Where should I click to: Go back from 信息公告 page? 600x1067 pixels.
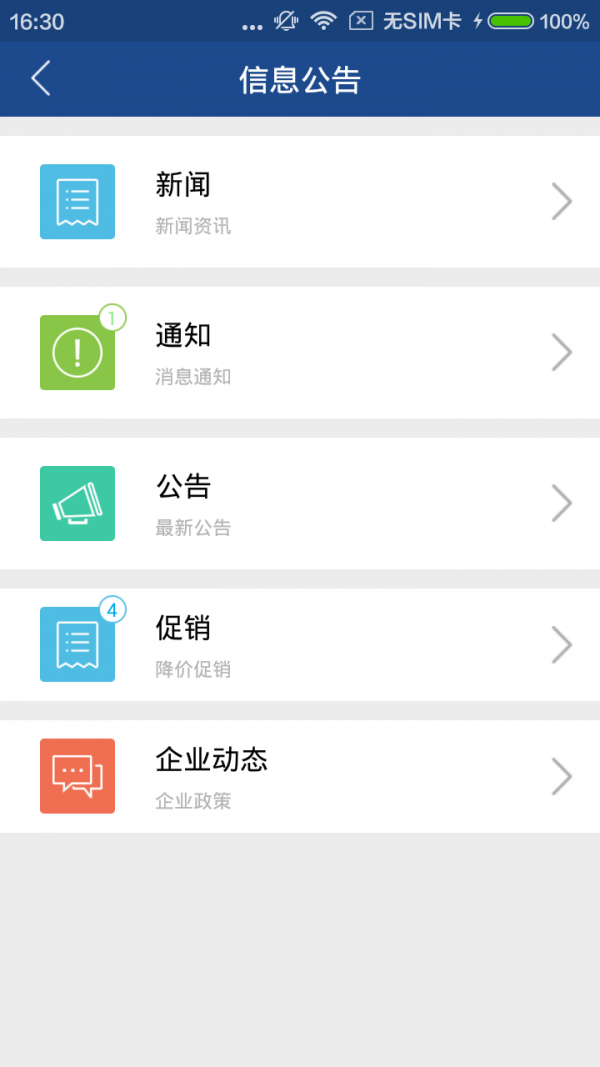[41, 78]
